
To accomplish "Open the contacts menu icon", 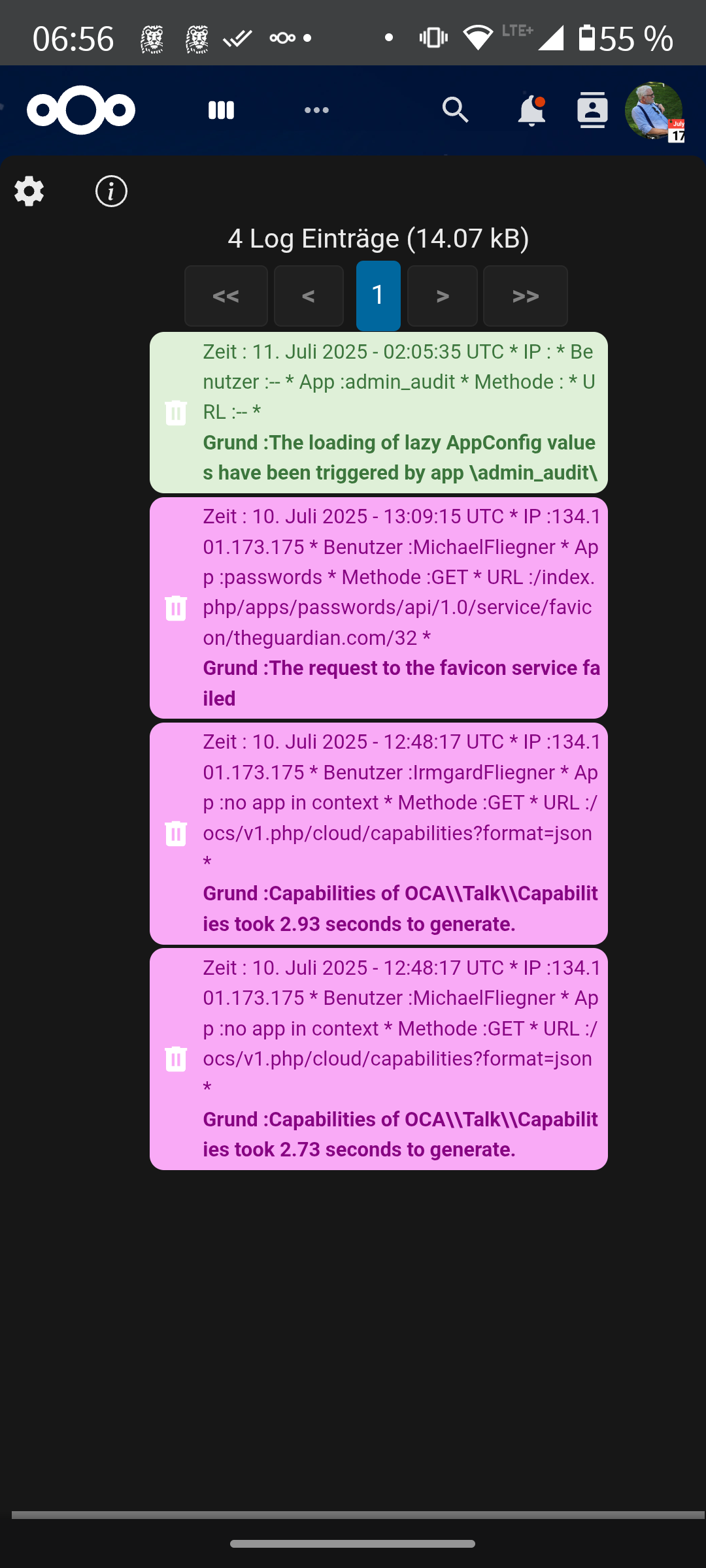I will [x=592, y=110].
